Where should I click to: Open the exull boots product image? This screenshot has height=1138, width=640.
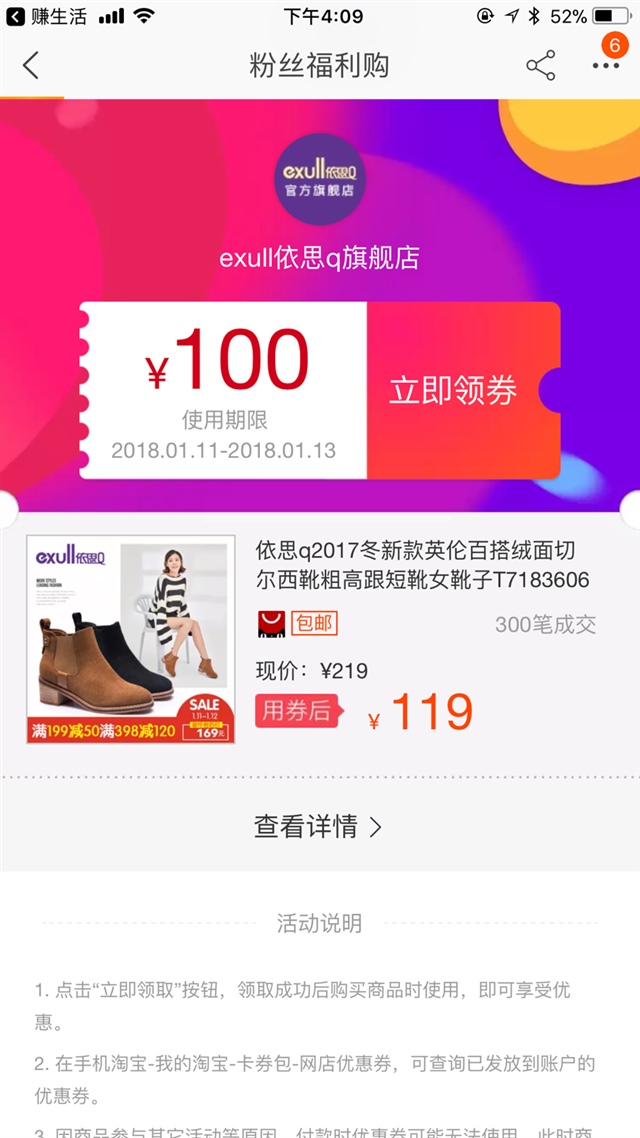coord(131,641)
